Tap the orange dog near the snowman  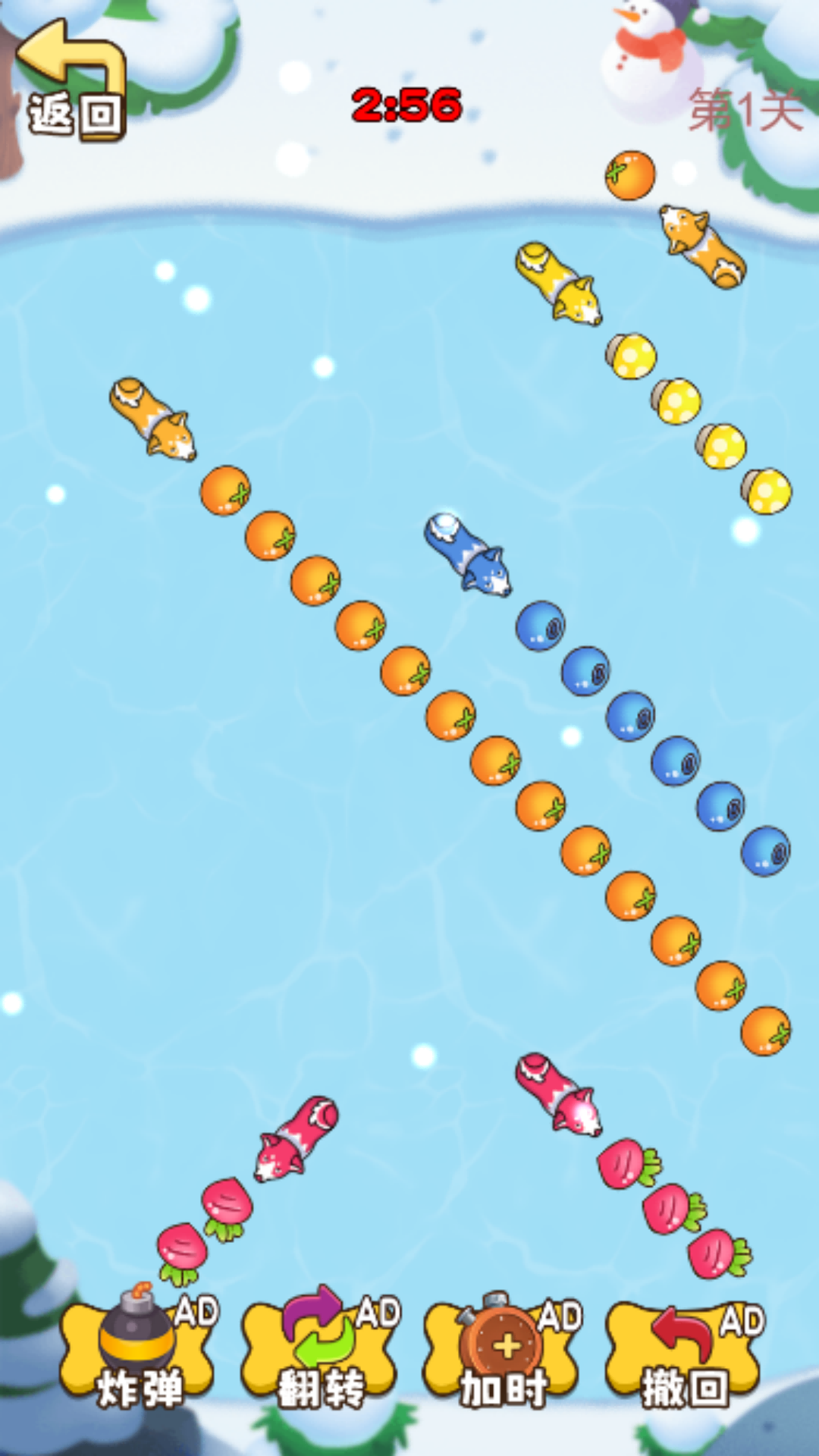click(x=702, y=246)
